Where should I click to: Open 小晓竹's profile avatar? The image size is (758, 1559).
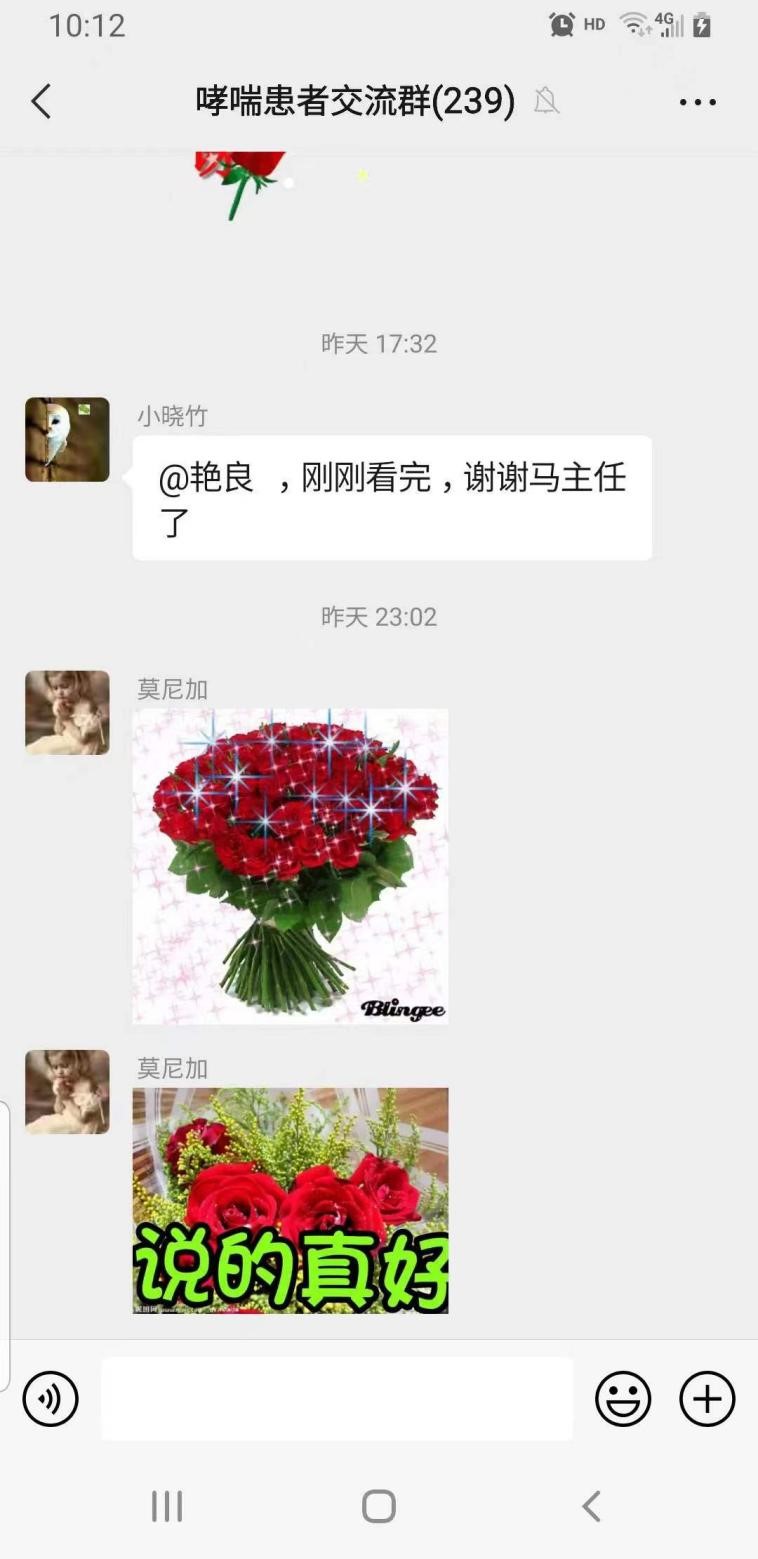point(67,440)
